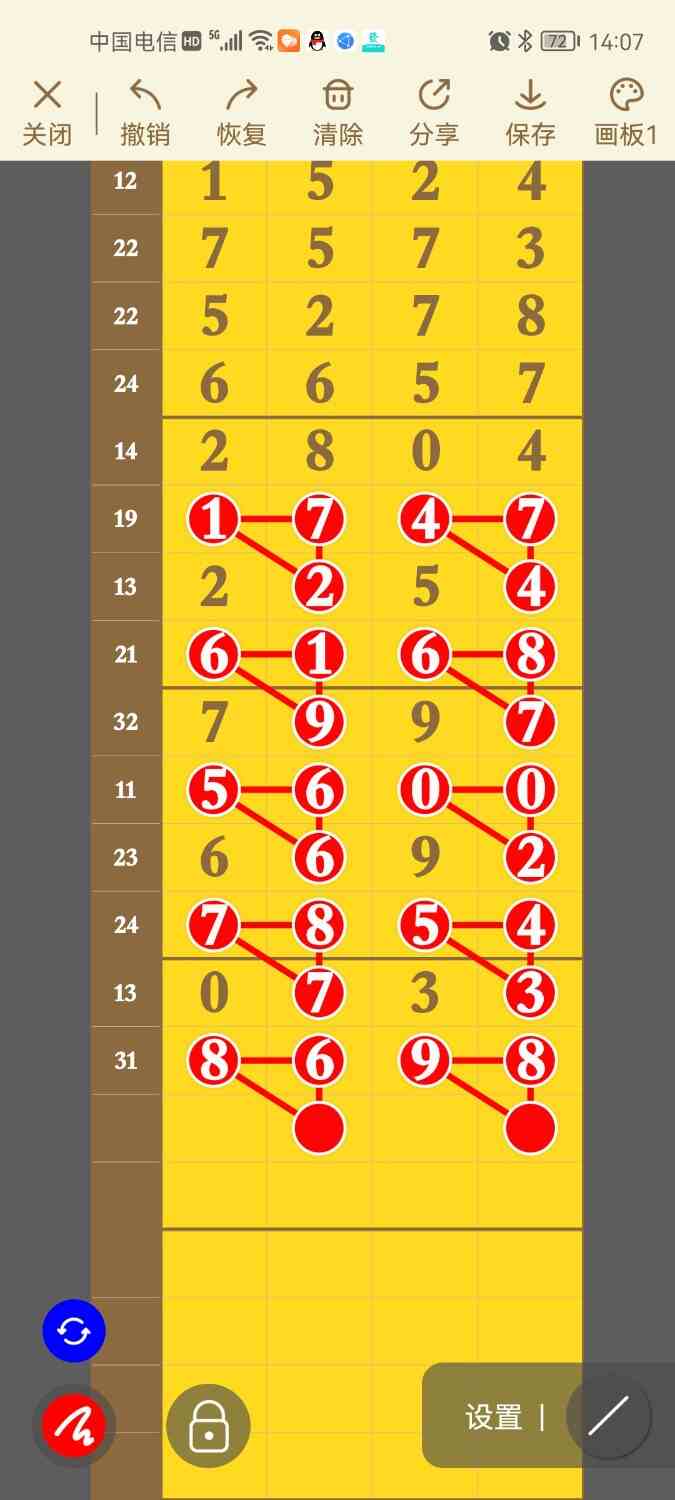The height and width of the screenshot is (1500, 675).
Task: Redo the undone action
Action: tap(241, 113)
